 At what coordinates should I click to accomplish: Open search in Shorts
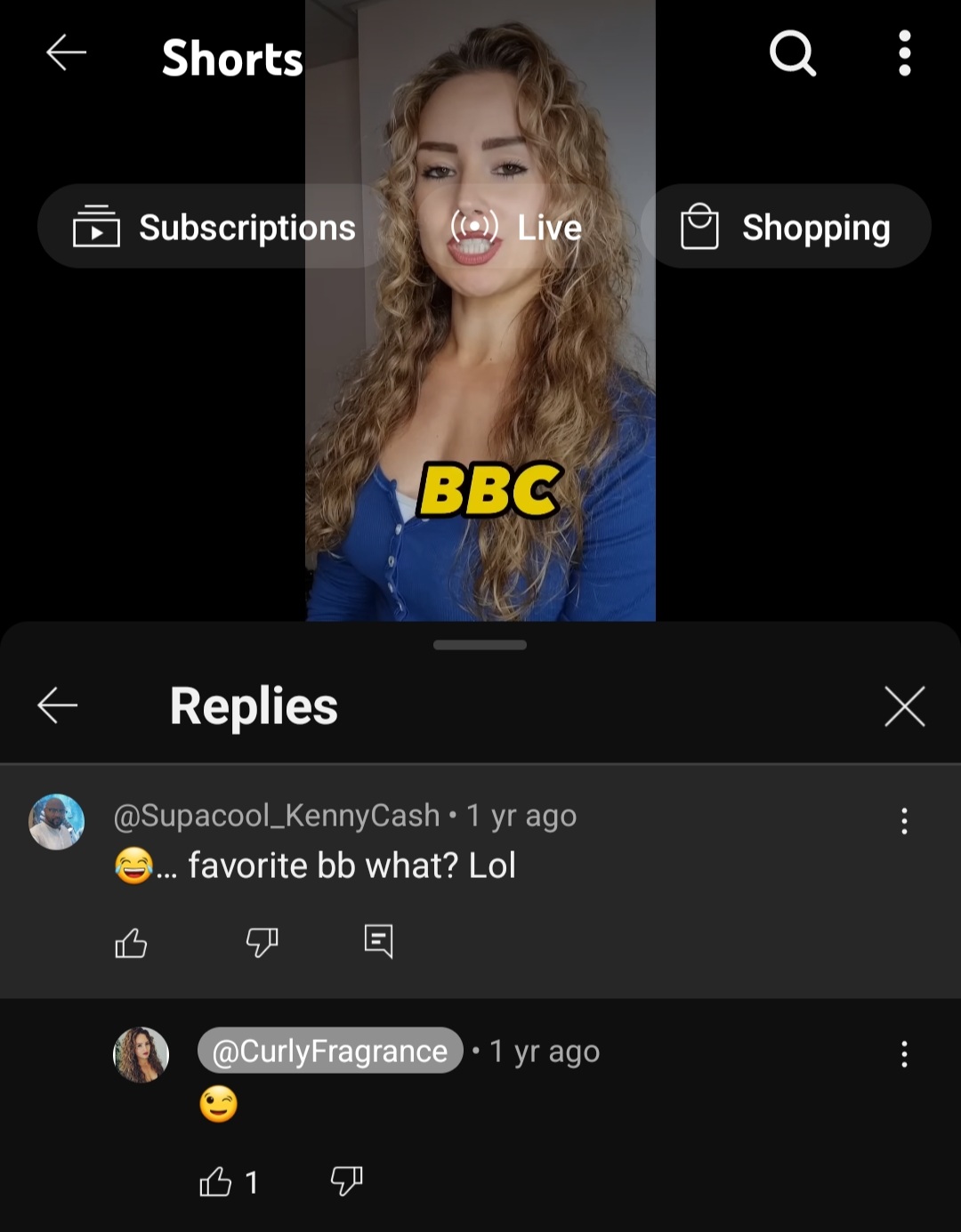coord(792,53)
